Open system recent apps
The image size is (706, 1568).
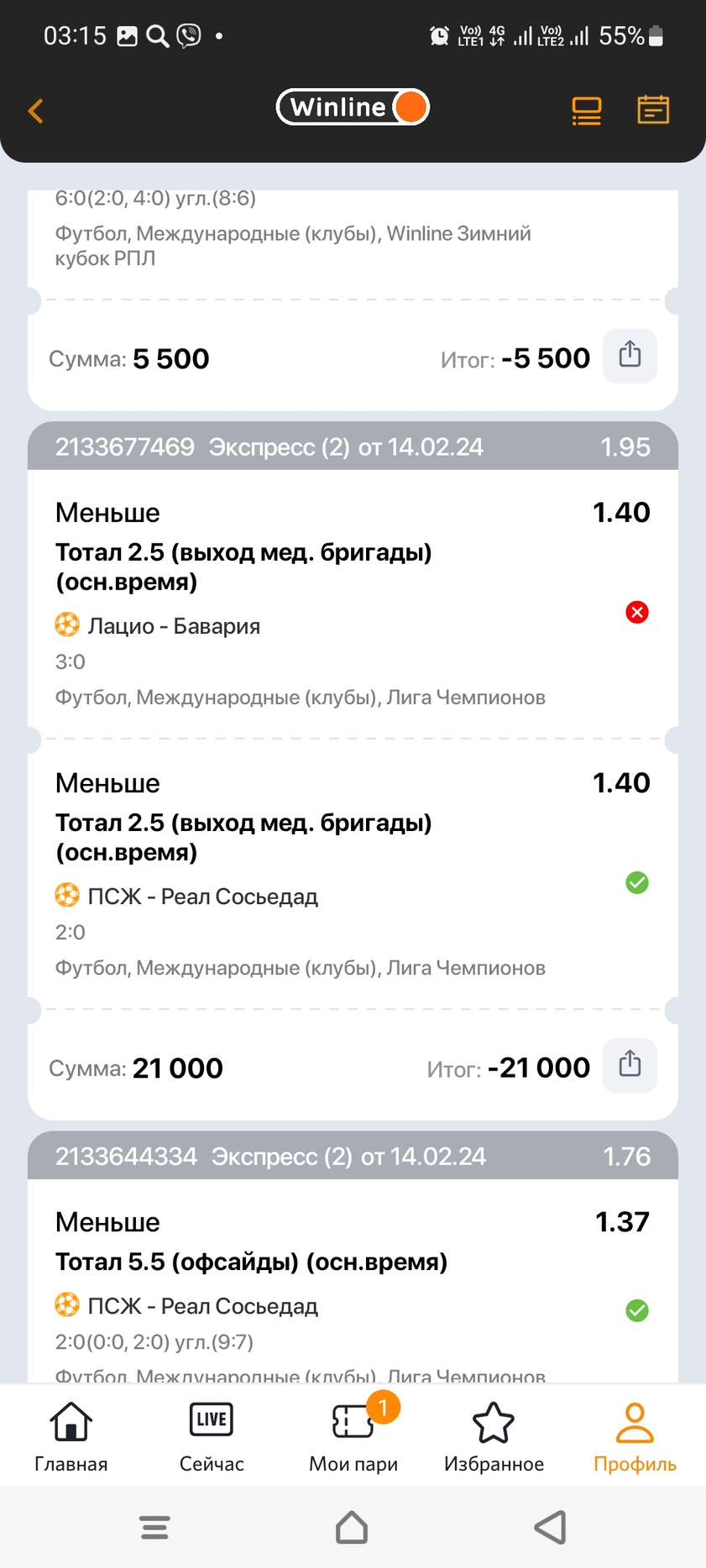pyautogui.click(x=154, y=1528)
